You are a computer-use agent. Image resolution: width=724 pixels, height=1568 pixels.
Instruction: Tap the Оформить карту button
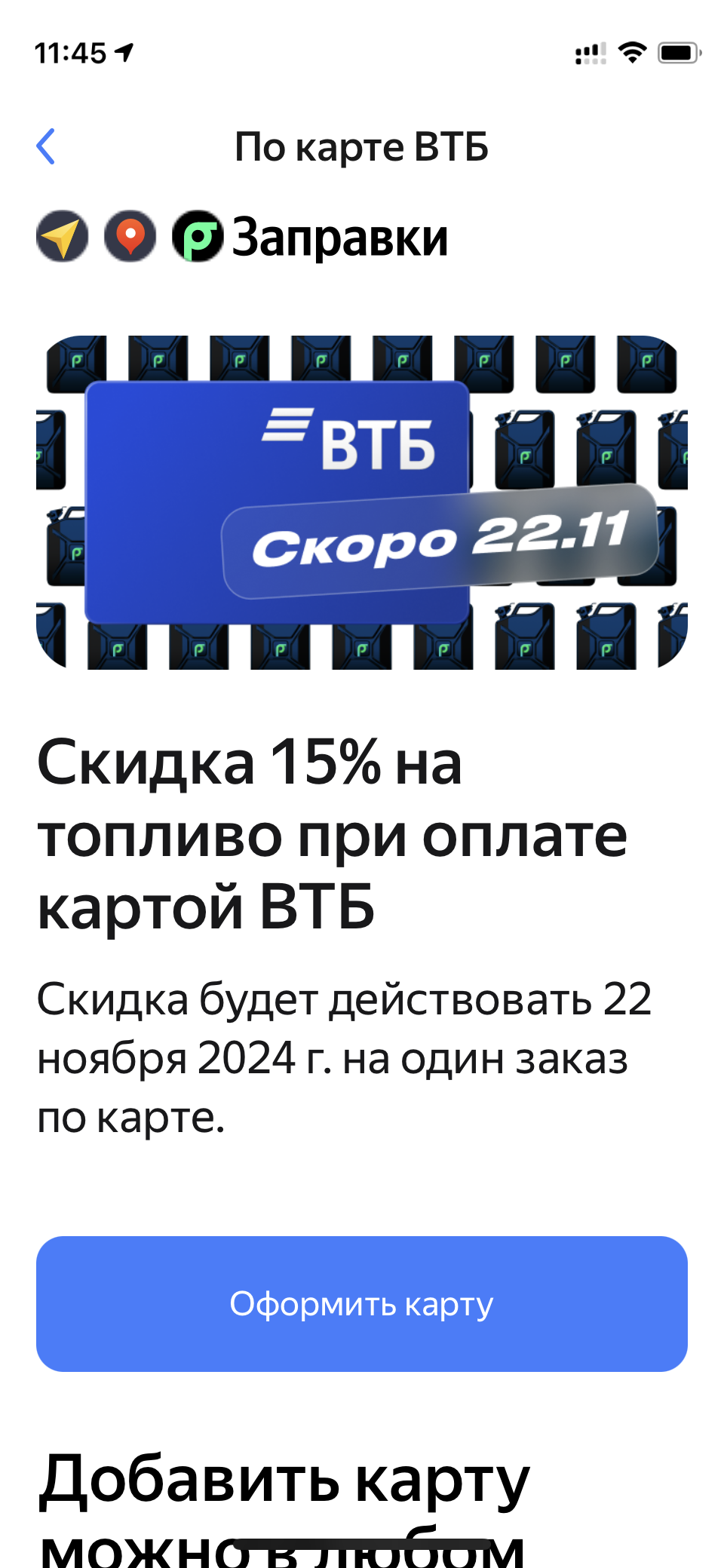tap(362, 1304)
